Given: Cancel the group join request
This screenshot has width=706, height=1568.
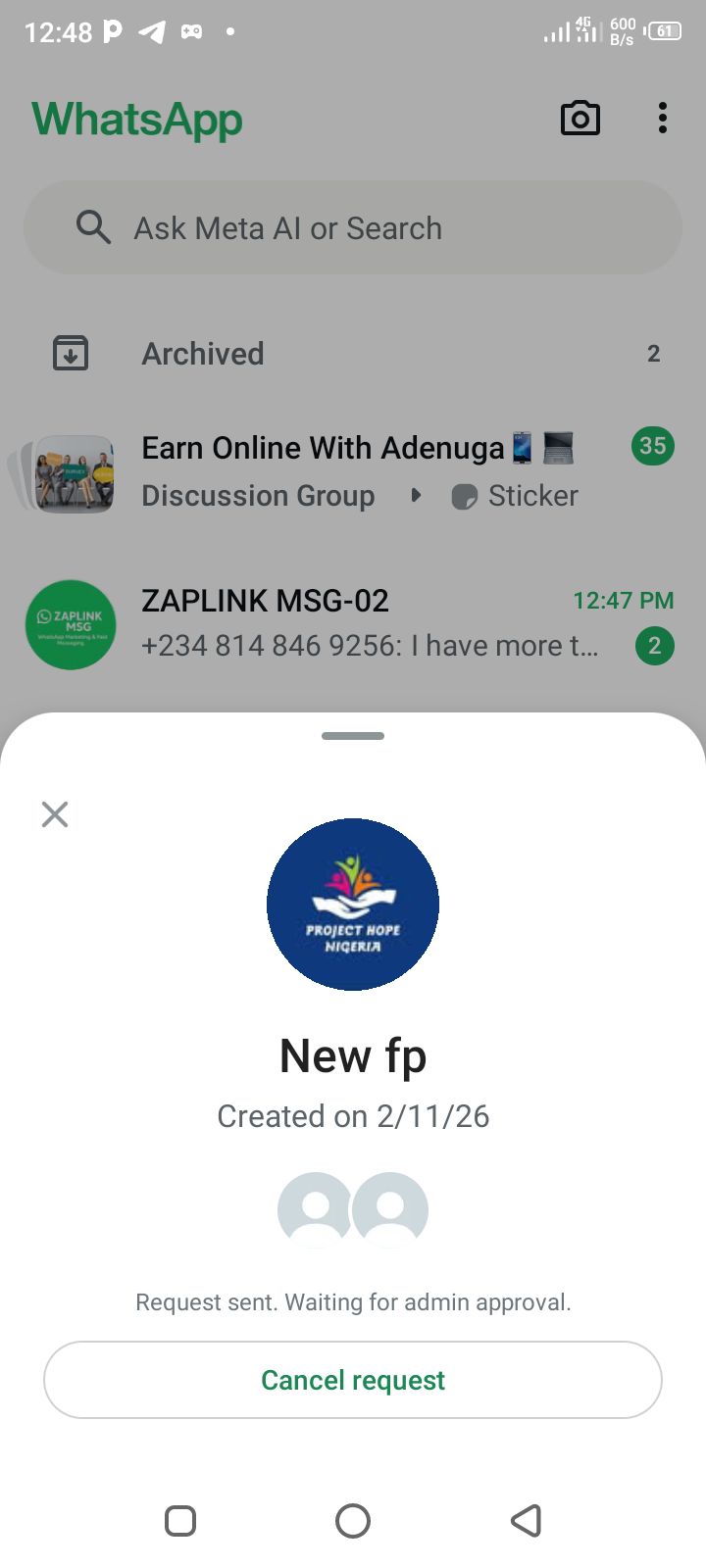Looking at the screenshot, I should [x=353, y=1380].
